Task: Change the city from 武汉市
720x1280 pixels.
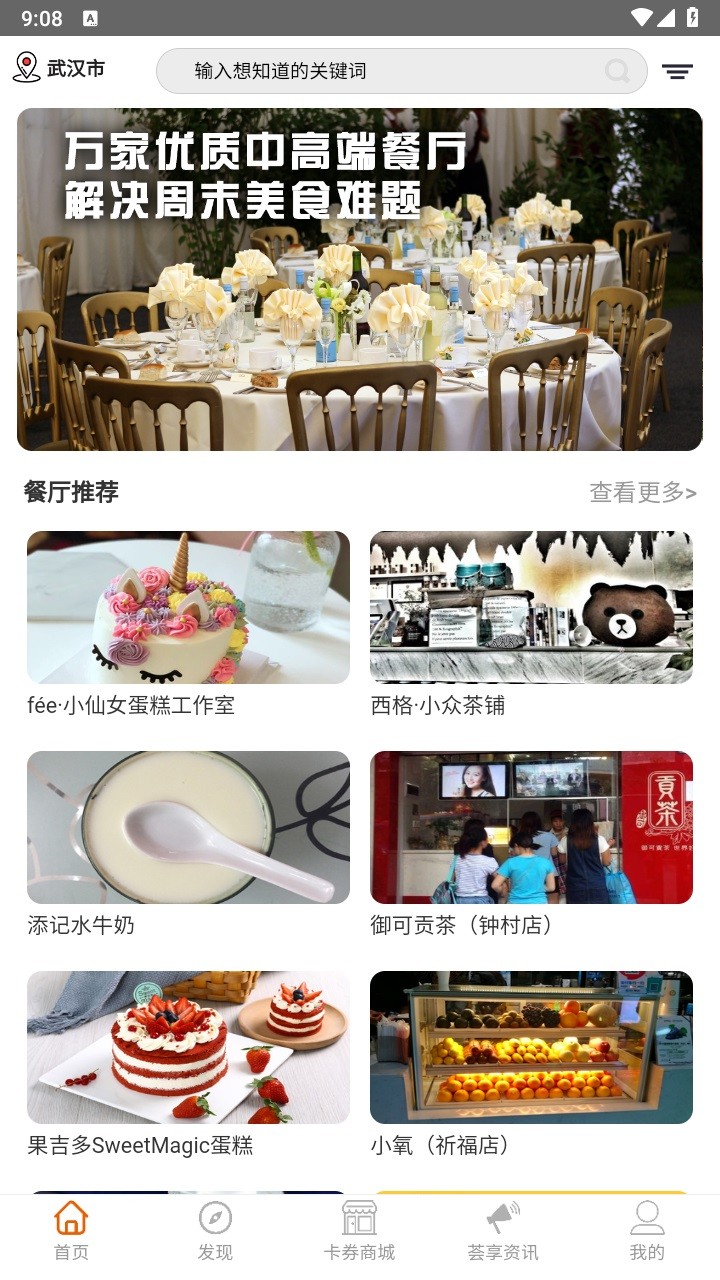Action: click(59, 69)
